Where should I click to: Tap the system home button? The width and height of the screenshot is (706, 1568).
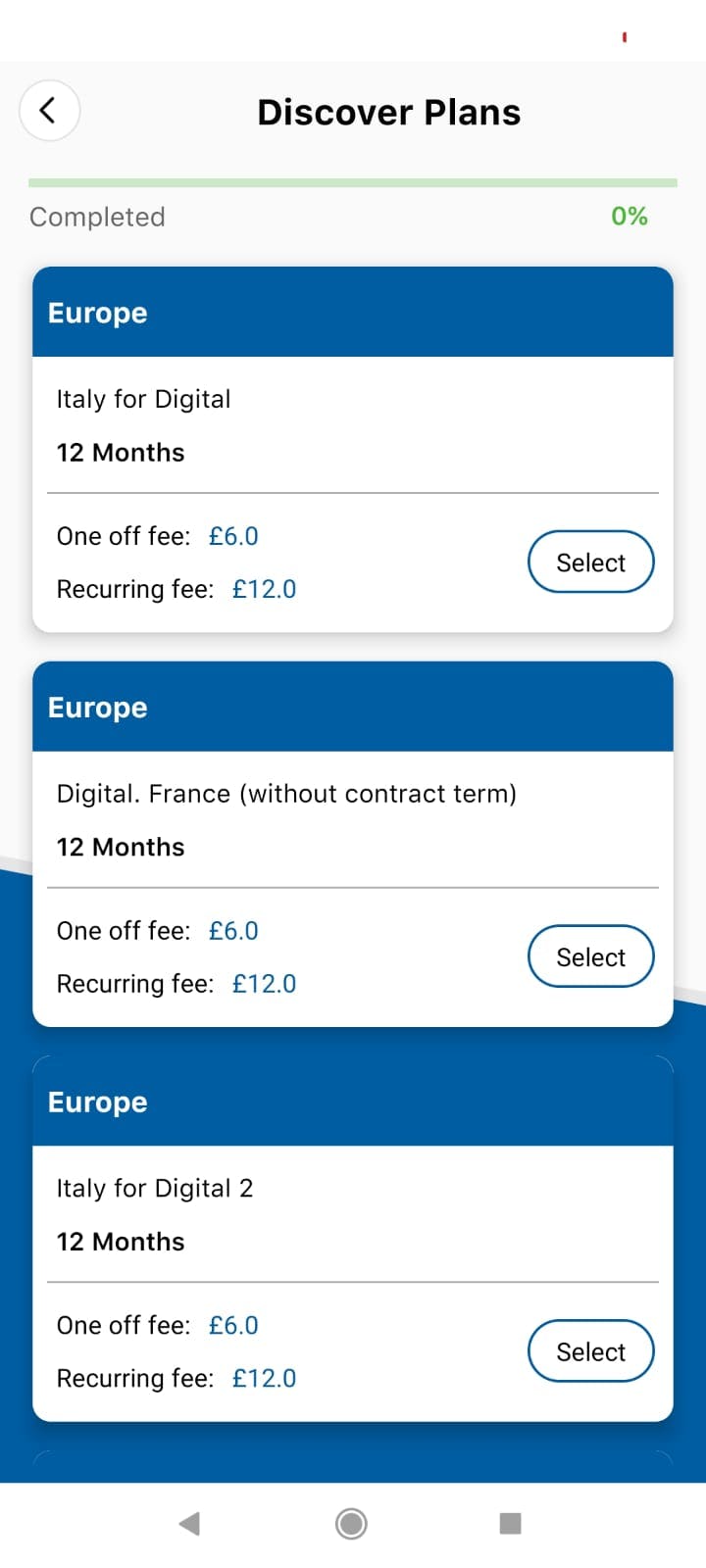click(x=351, y=1524)
